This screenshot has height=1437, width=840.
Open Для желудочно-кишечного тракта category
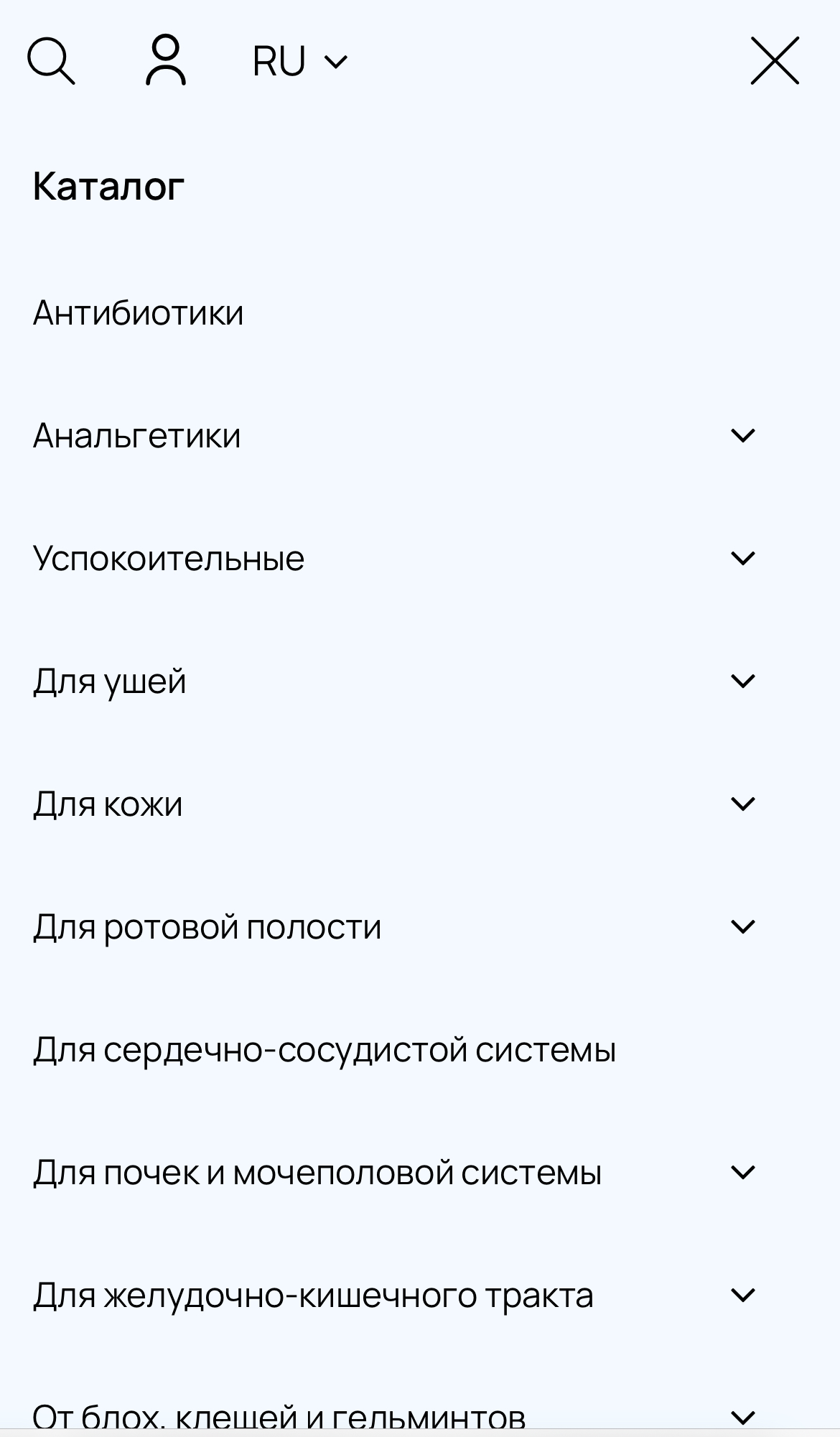coord(313,1296)
